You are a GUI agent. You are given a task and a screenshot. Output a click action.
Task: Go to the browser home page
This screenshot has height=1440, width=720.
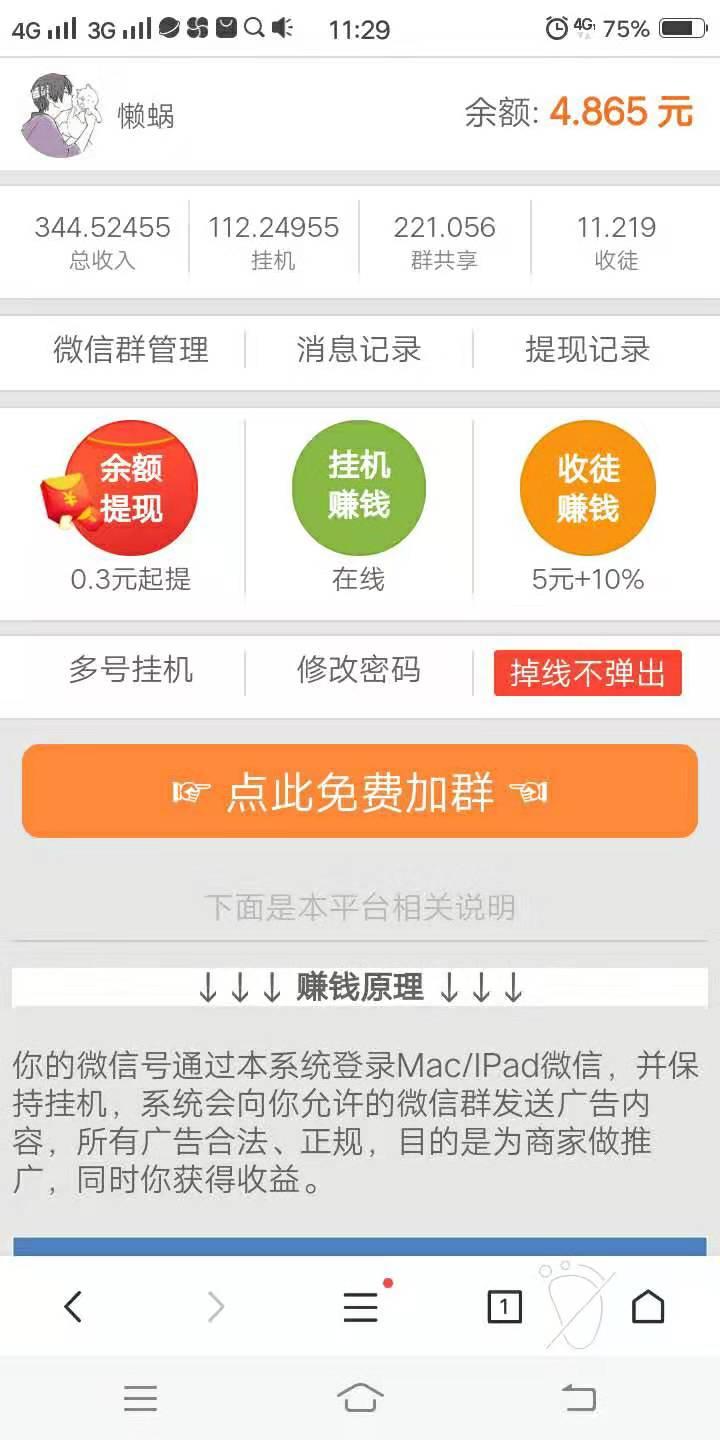point(648,1306)
